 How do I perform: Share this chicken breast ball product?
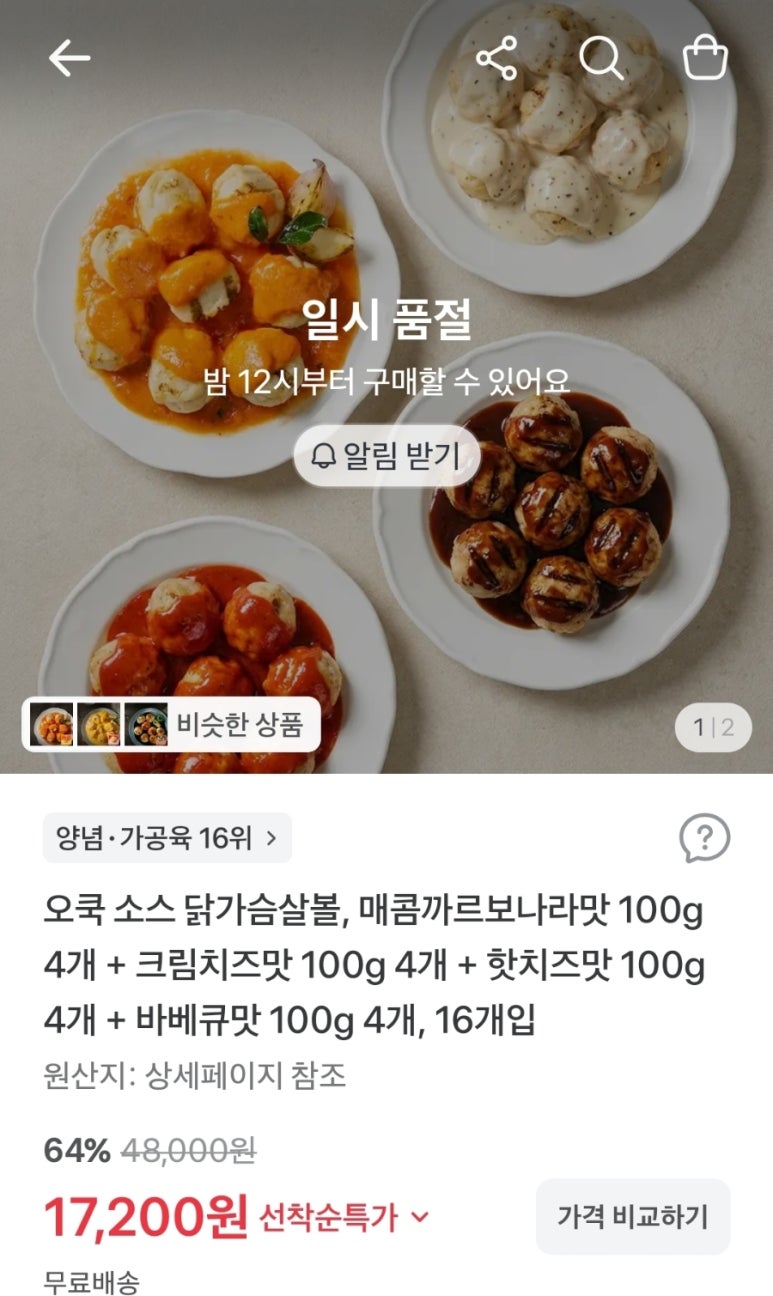[496, 59]
